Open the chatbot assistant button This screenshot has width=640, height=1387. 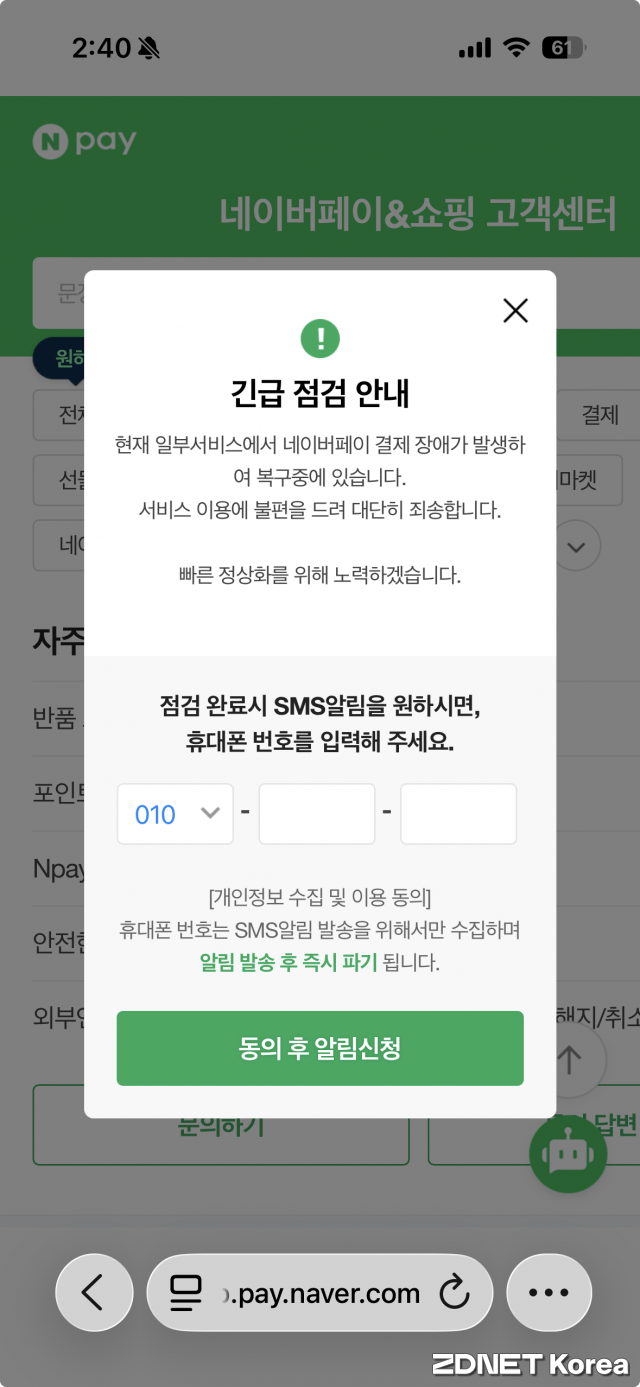pyautogui.click(x=567, y=1155)
